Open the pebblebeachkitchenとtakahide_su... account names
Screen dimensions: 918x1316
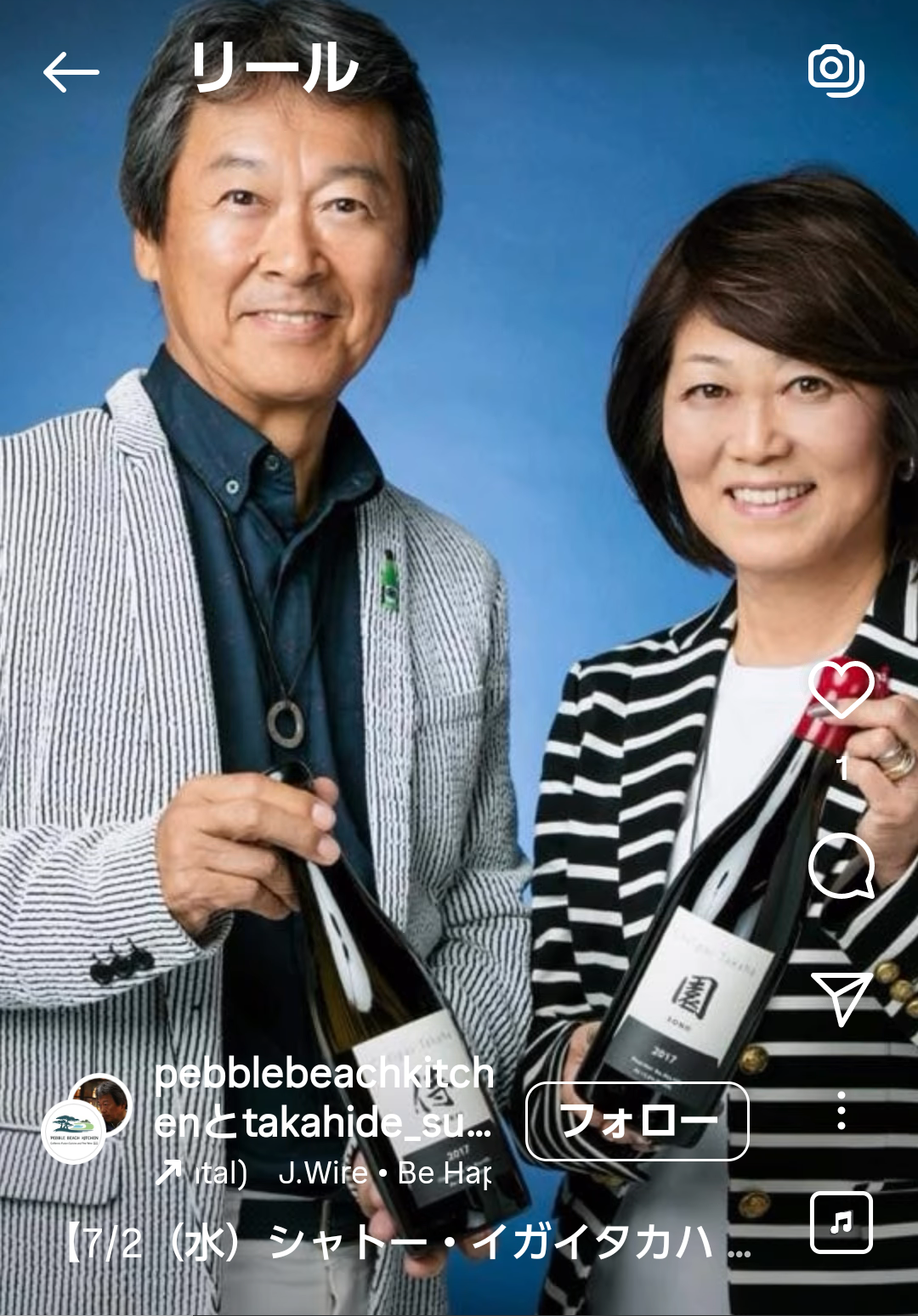[323, 1099]
